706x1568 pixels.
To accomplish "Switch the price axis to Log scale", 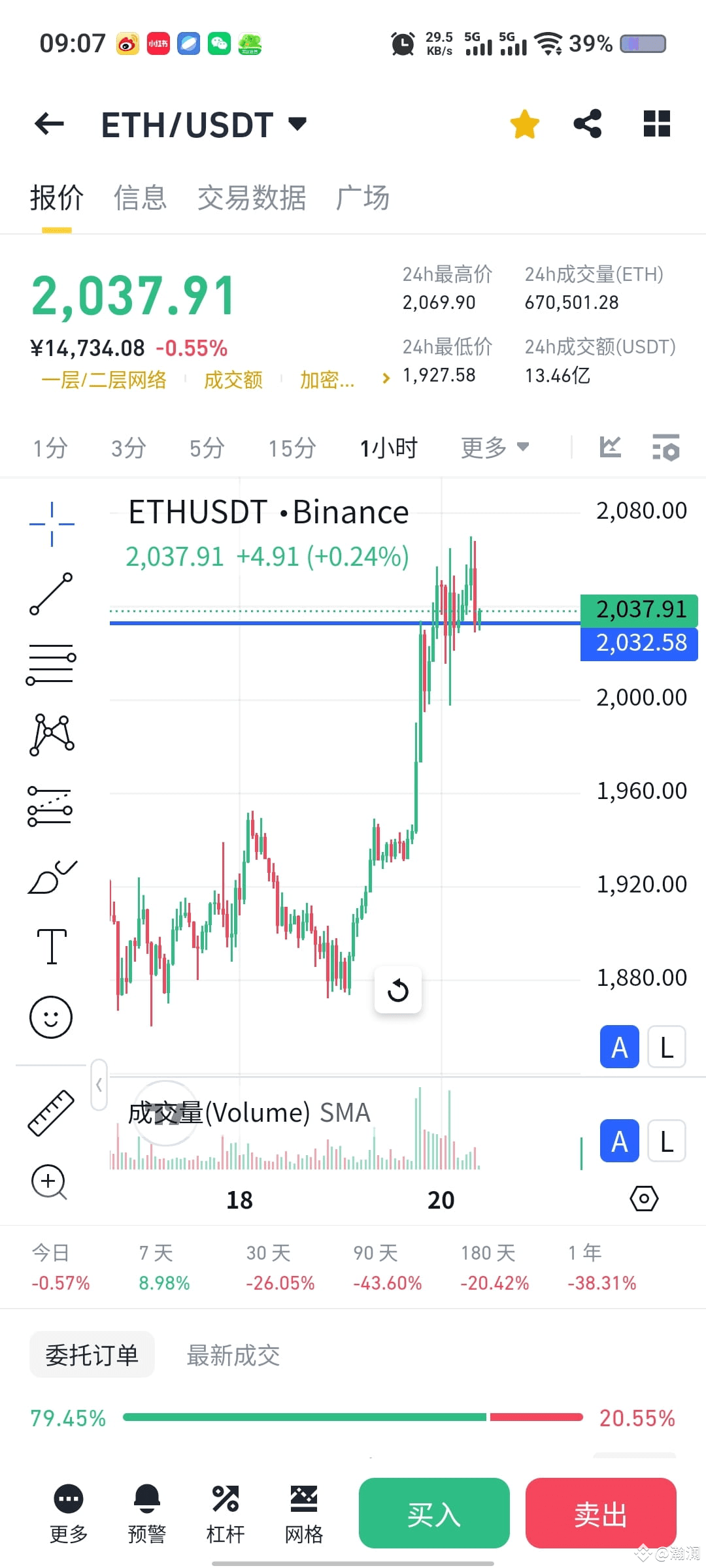I will click(665, 1047).
